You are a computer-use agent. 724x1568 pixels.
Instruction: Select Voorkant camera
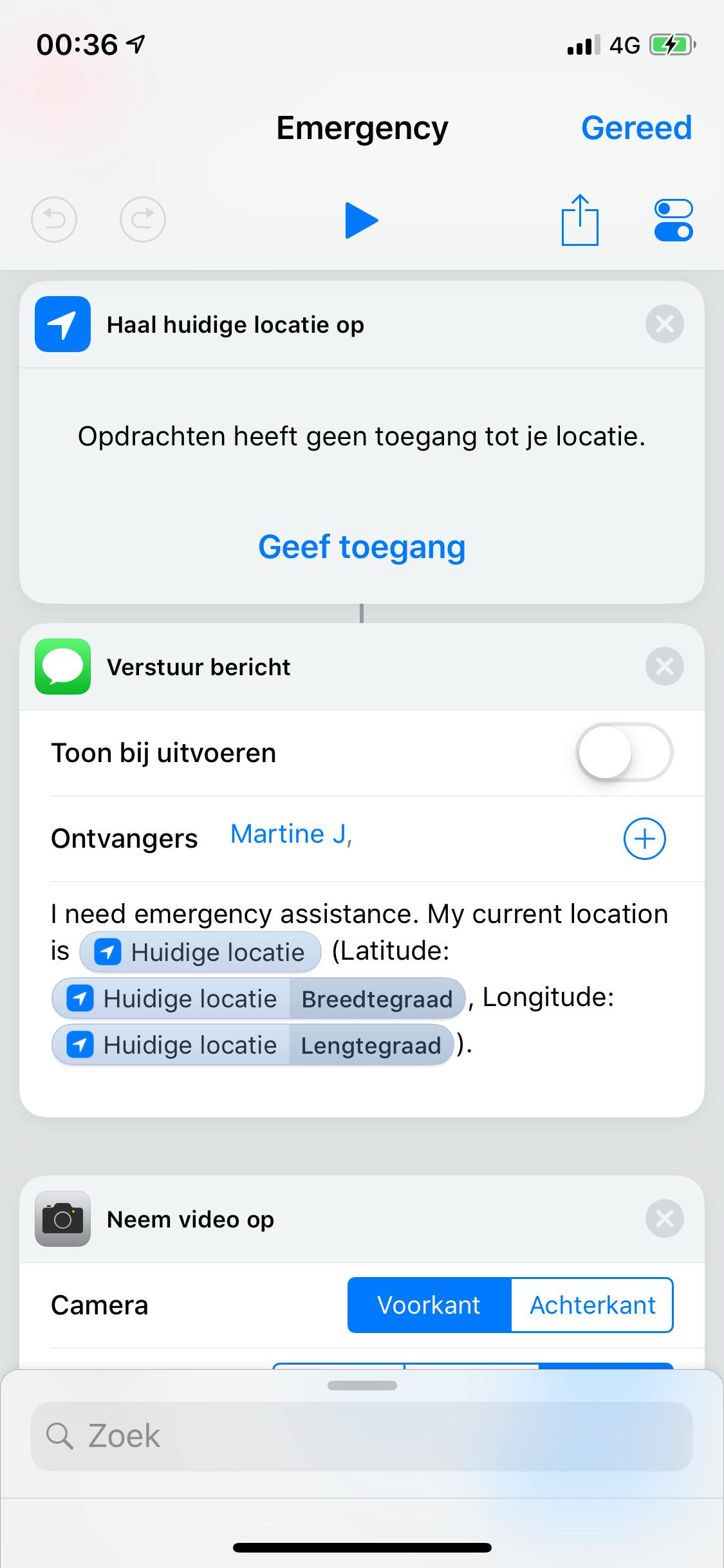pos(429,1305)
